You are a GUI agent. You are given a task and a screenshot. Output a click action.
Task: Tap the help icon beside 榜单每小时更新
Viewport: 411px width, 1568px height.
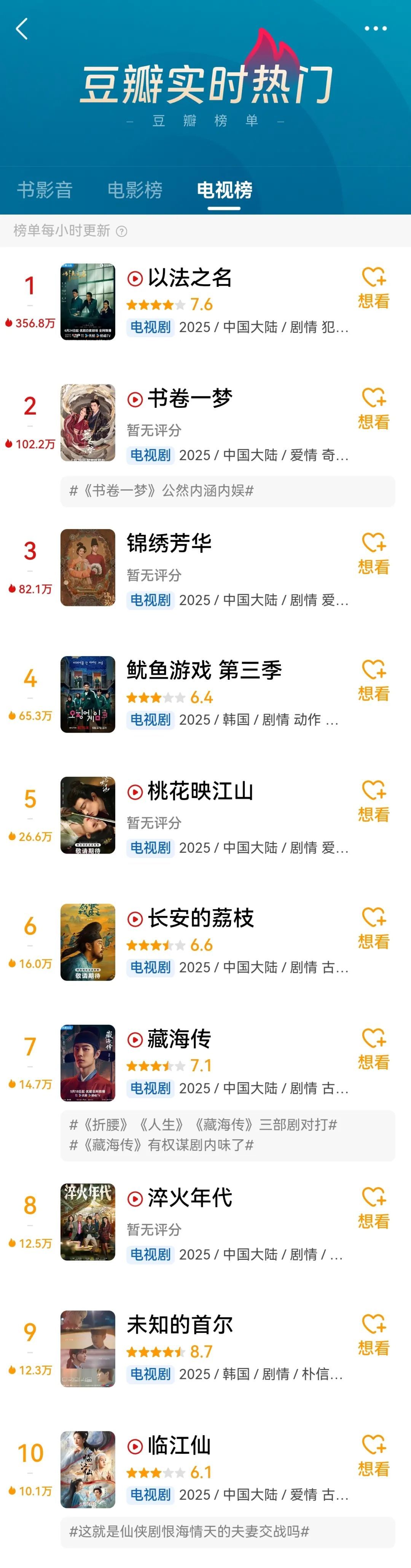point(122,231)
